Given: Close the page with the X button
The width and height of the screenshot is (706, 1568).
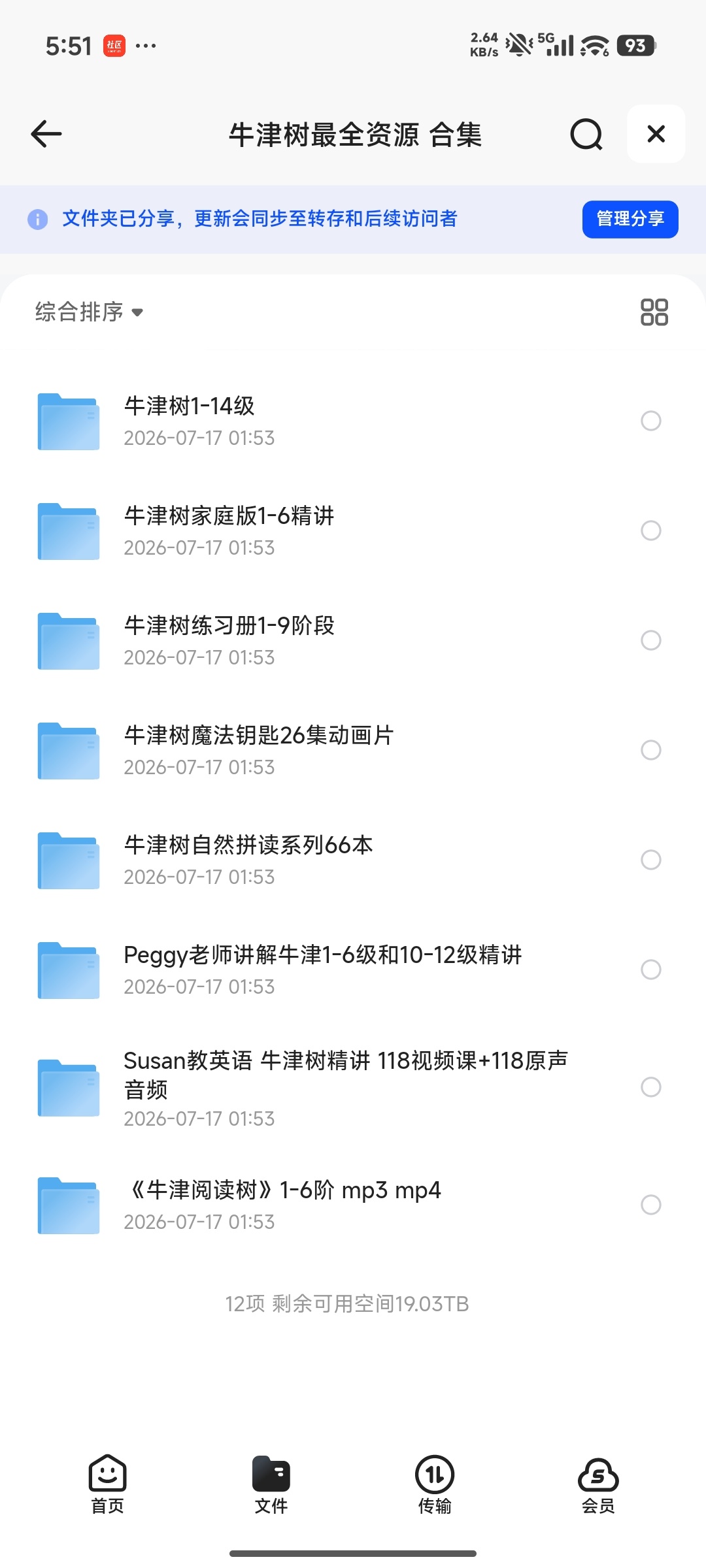Looking at the screenshot, I should click(x=656, y=134).
